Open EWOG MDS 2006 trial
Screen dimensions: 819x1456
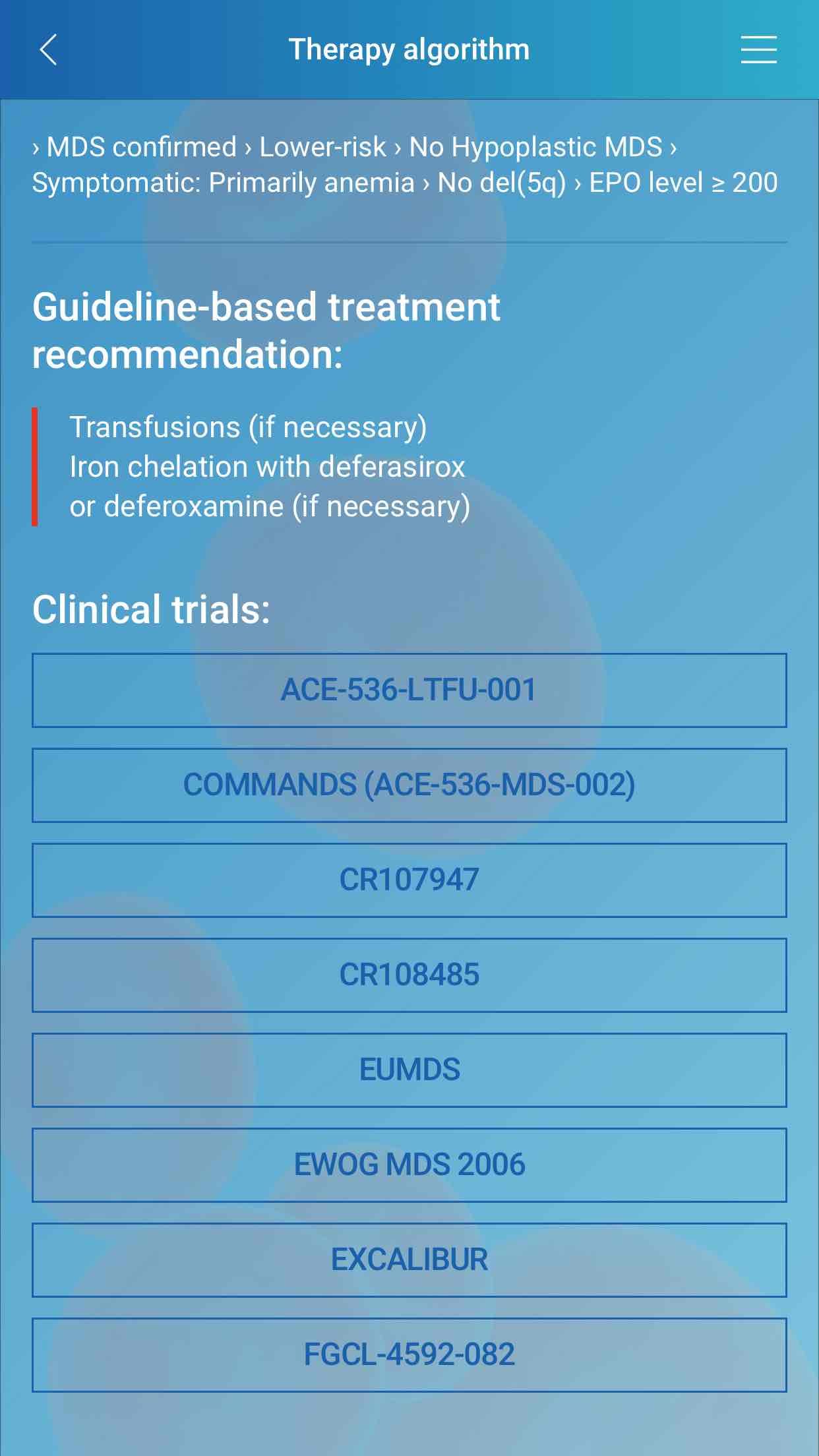click(409, 1165)
